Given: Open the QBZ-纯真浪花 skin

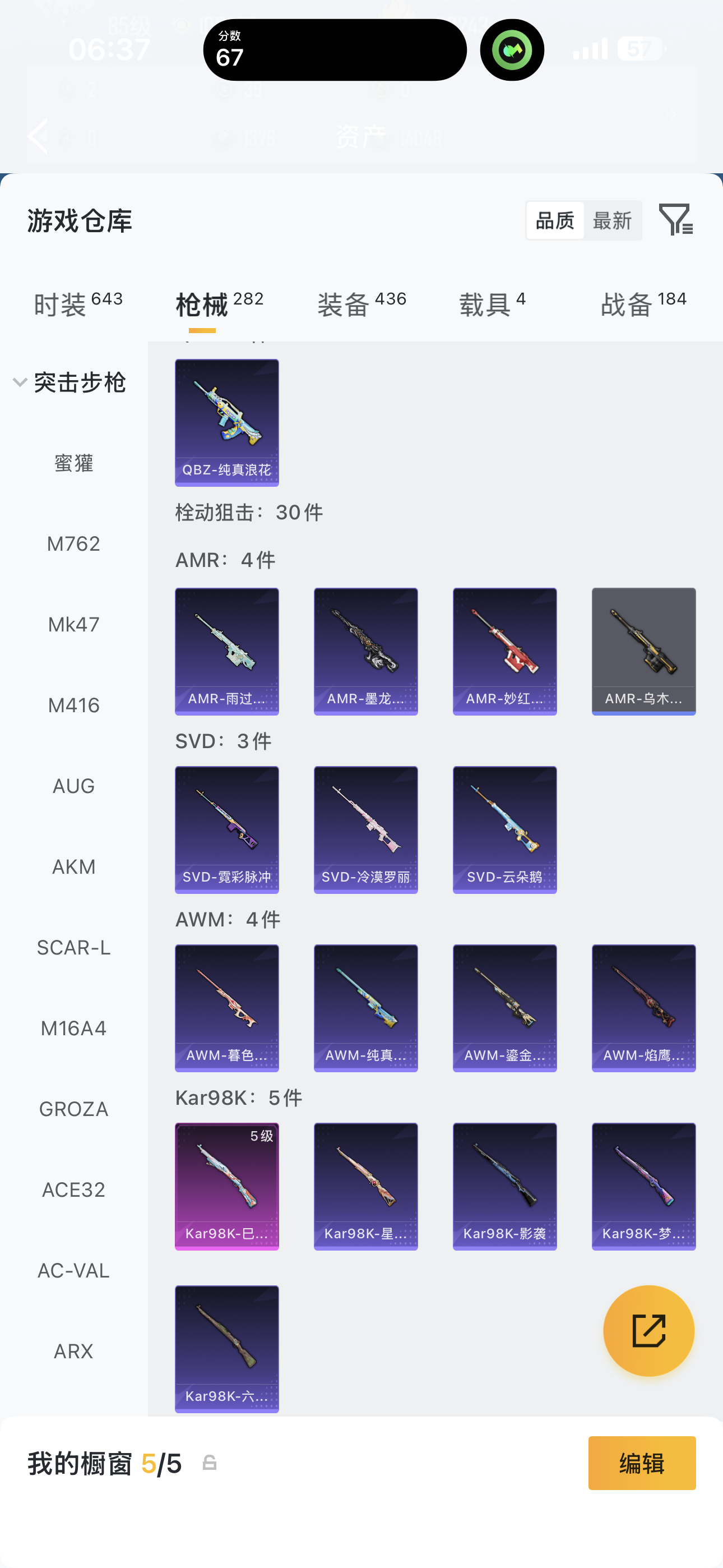Looking at the screenshot, I should 226,422.
